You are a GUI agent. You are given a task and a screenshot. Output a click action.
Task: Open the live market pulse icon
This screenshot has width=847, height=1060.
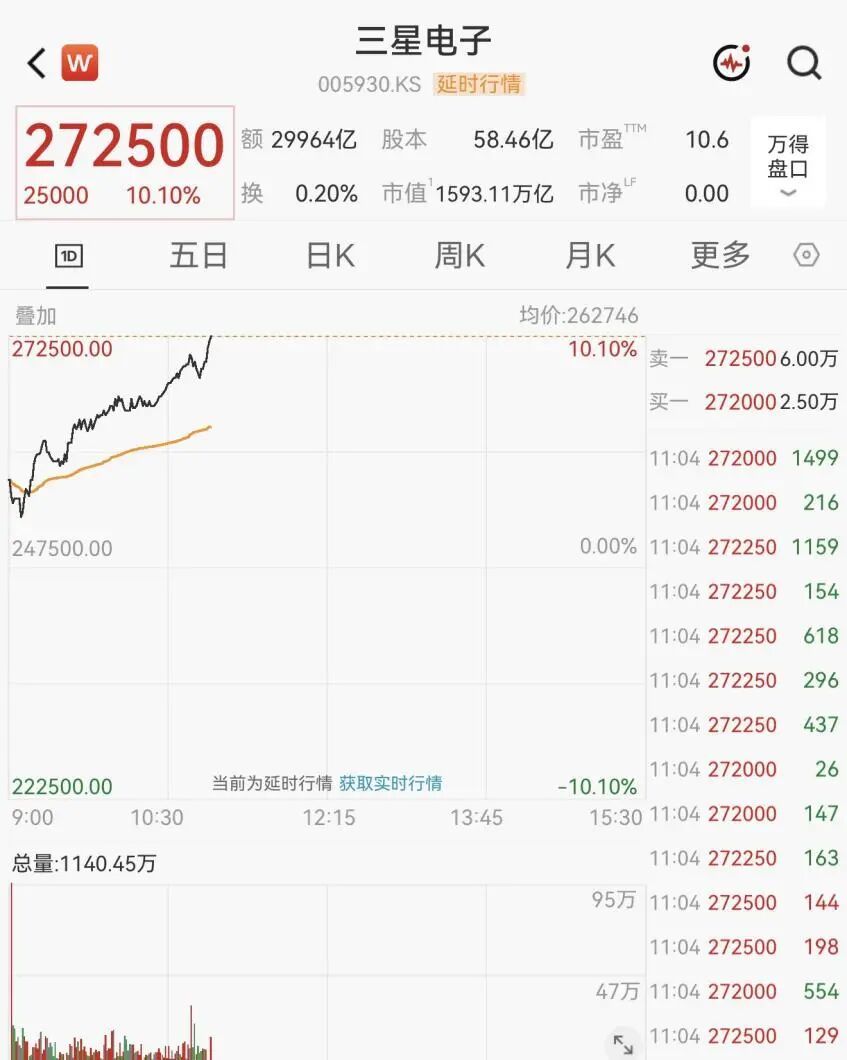click(x=732, y=63)
